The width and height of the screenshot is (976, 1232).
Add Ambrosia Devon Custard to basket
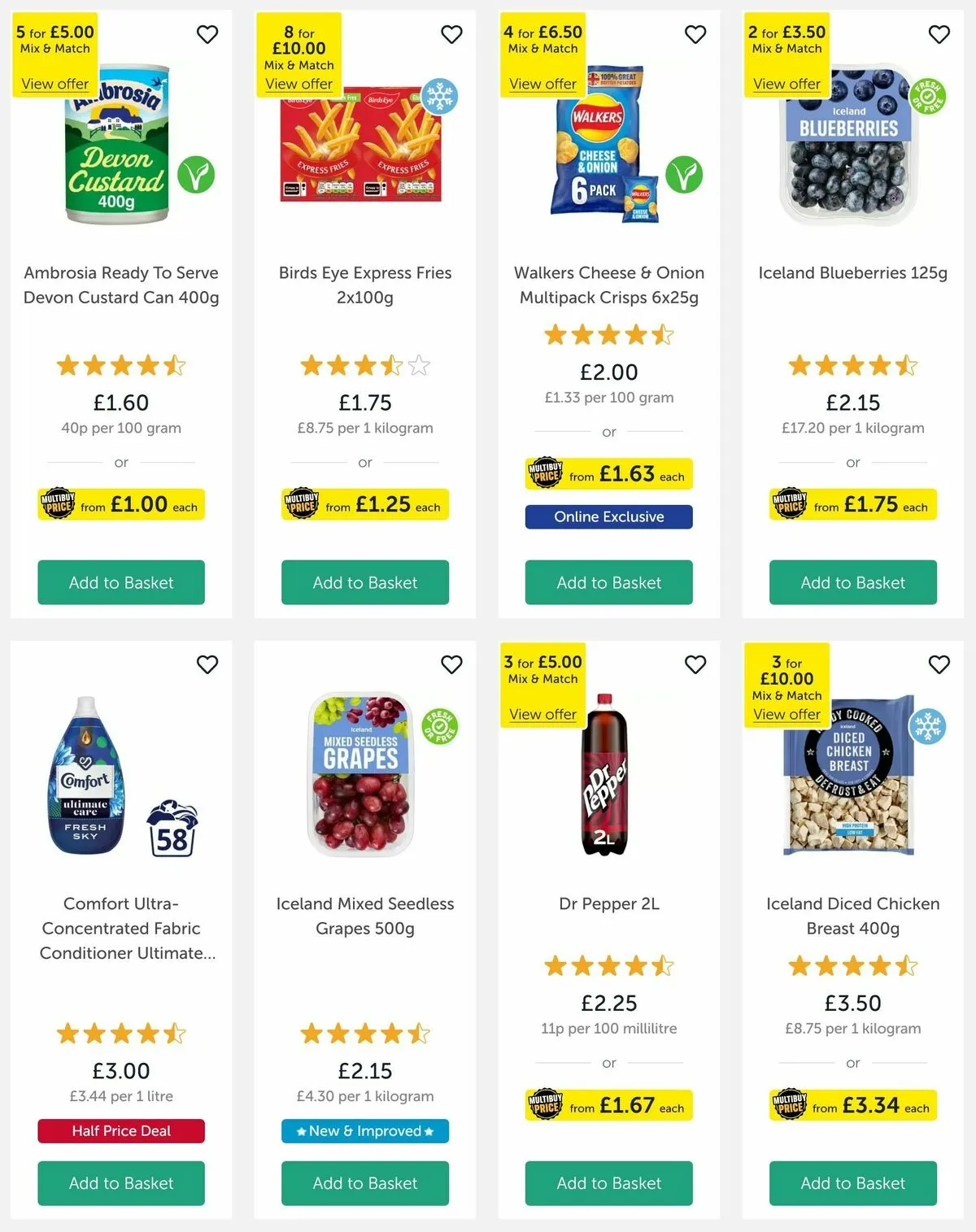[121, 582]
